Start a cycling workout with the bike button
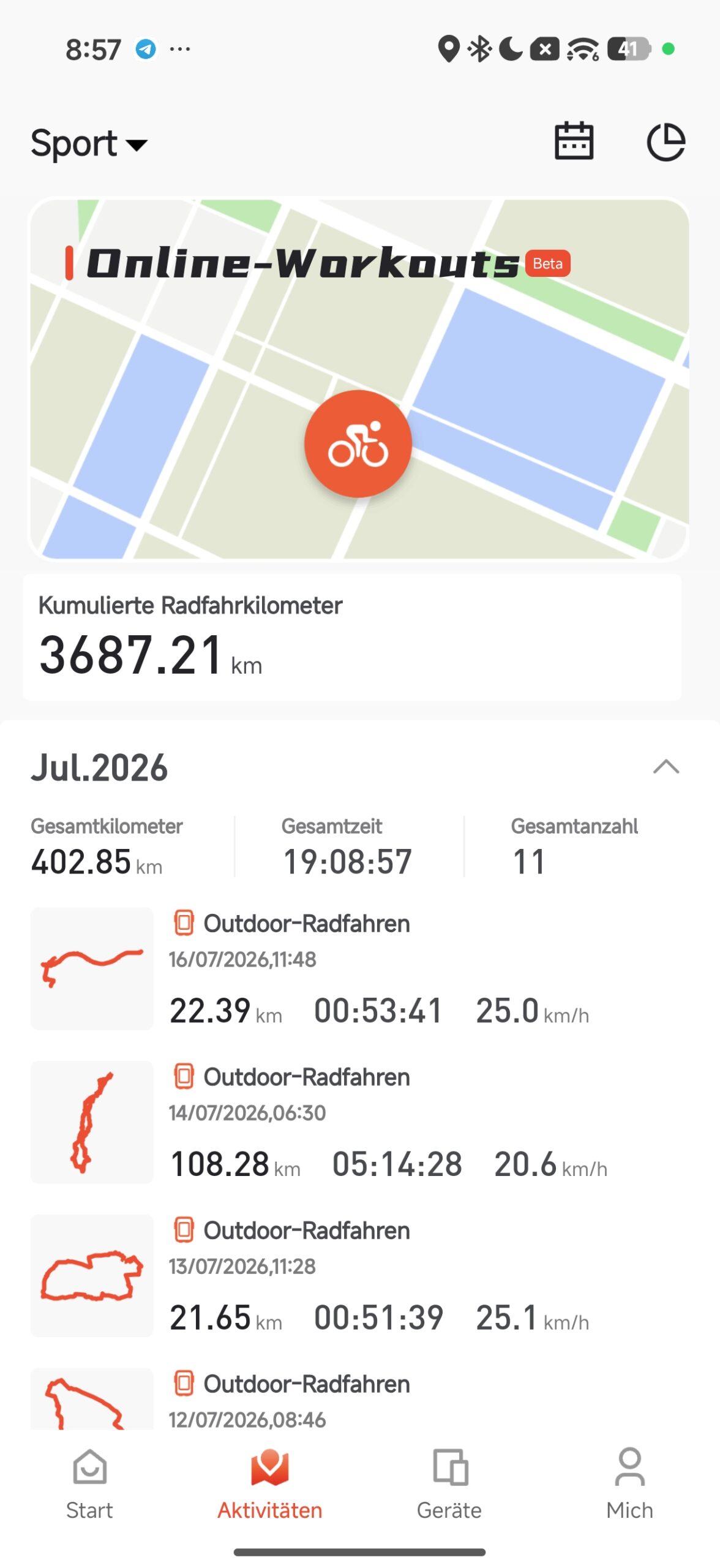Viewport: 720px width, 1568px height. [x=358, y=443]
